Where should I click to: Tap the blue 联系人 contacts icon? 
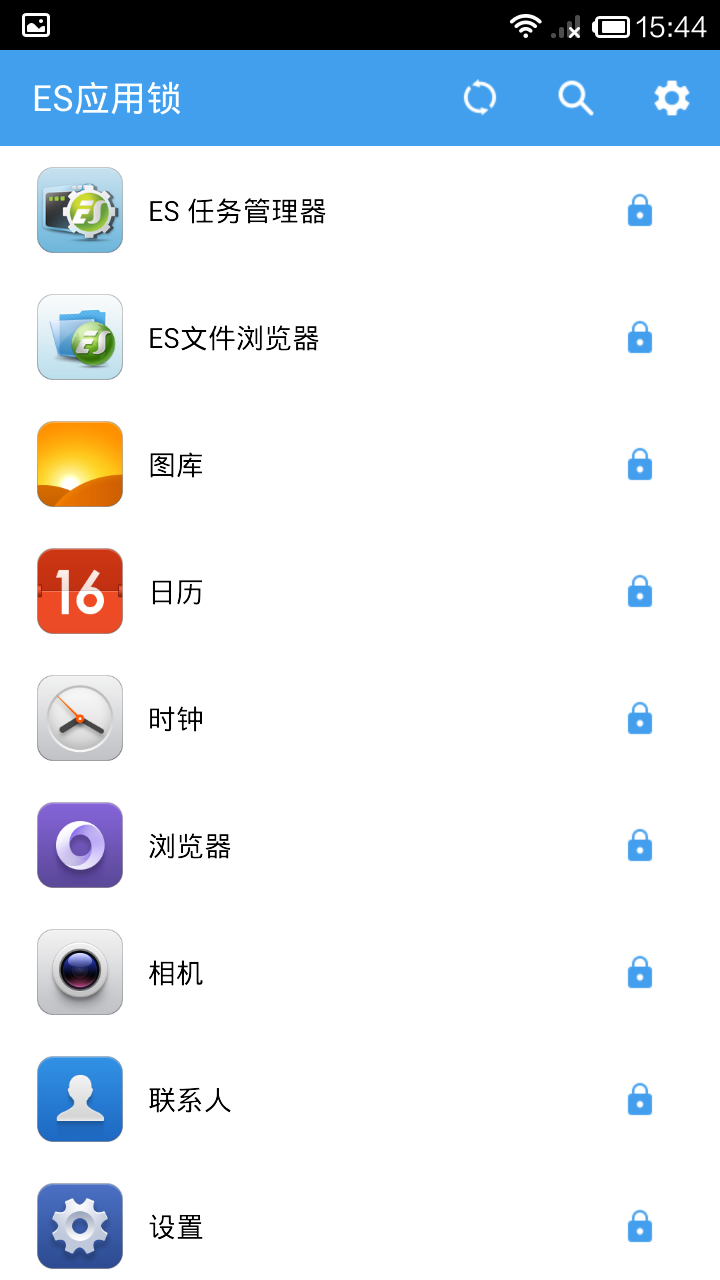[x=79, y=1098]
